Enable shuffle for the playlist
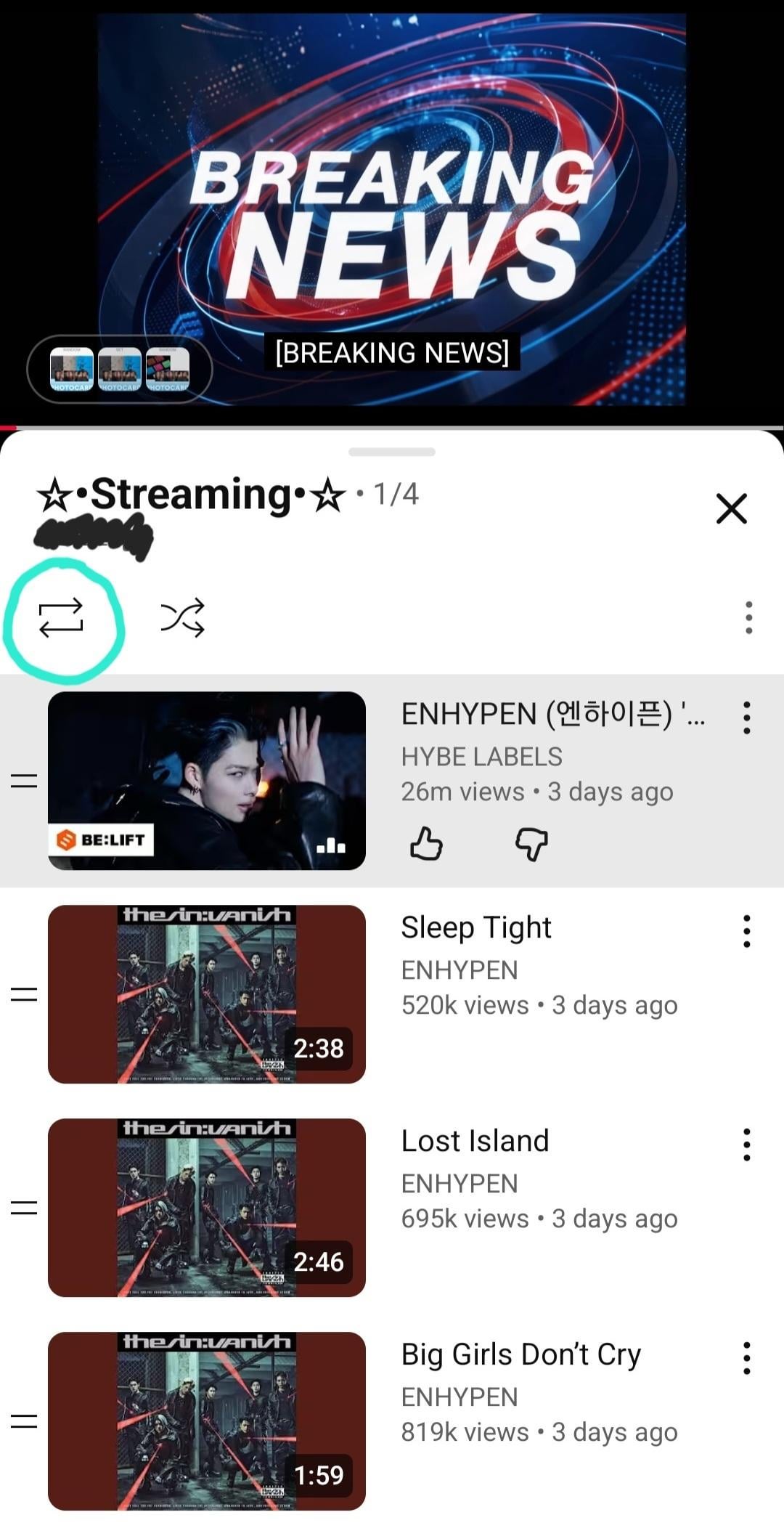This screenshot has width=784, height=1528. pos(182,618)
